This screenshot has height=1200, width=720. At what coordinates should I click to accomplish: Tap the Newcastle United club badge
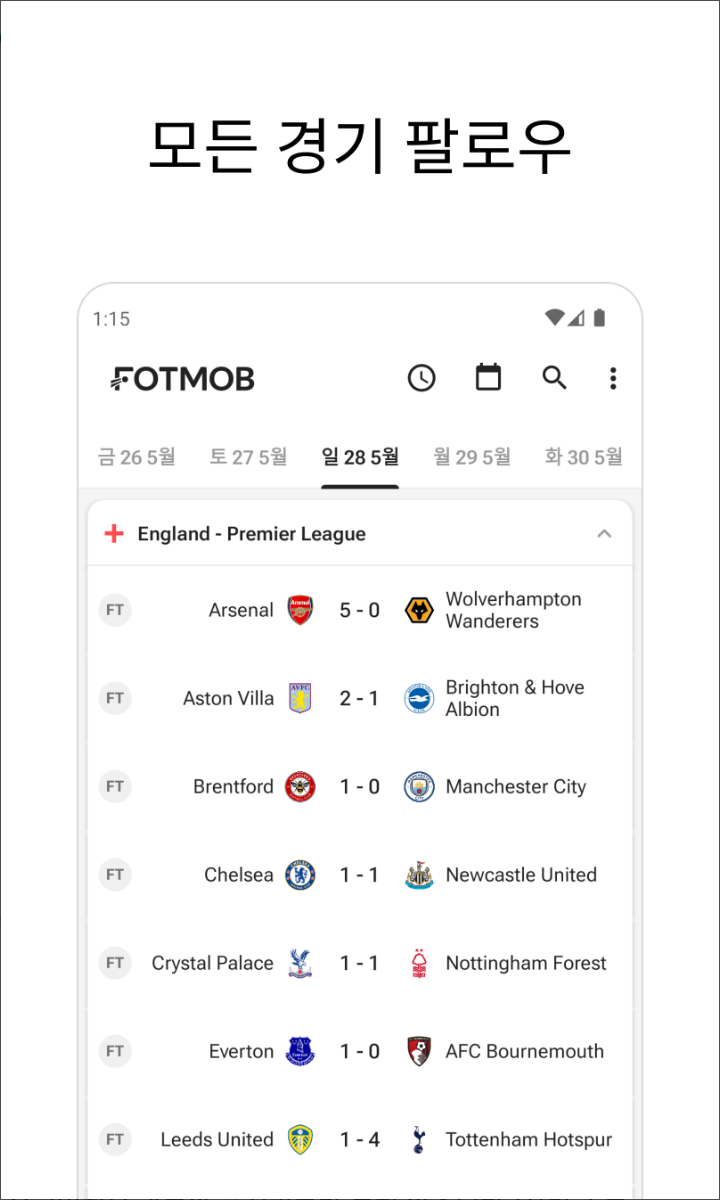tap(419, 874)
